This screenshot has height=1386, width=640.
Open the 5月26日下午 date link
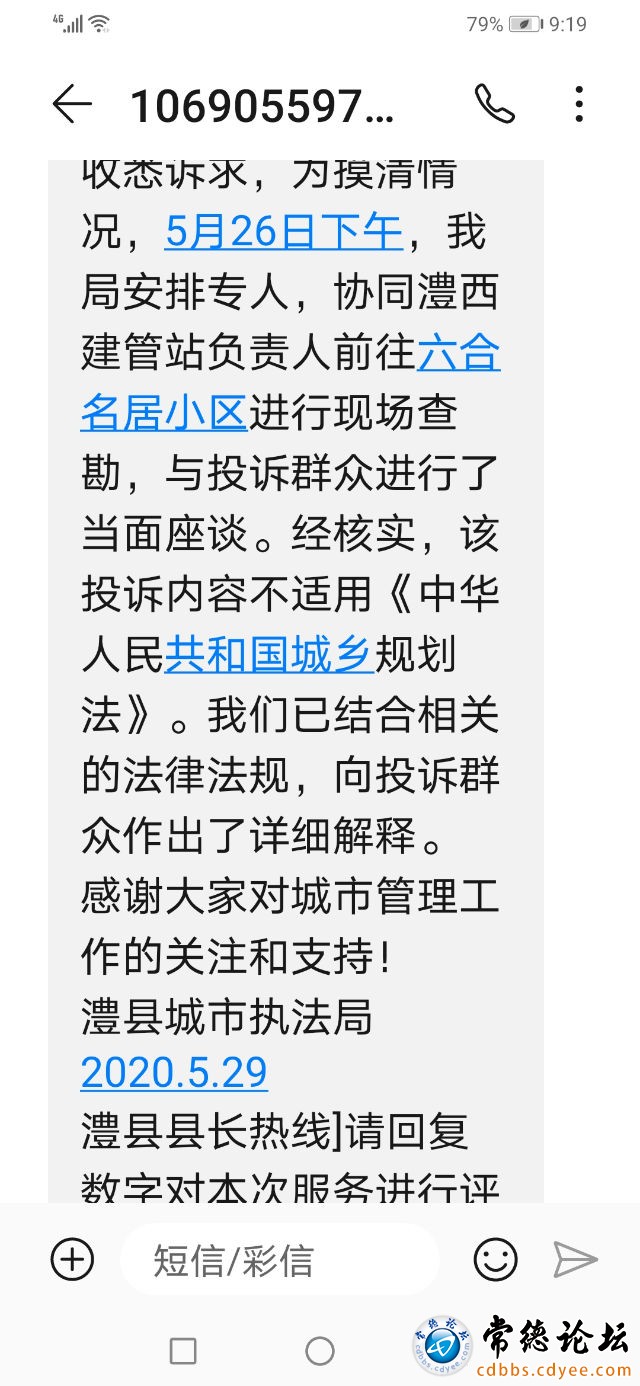(x=283, y=233)
